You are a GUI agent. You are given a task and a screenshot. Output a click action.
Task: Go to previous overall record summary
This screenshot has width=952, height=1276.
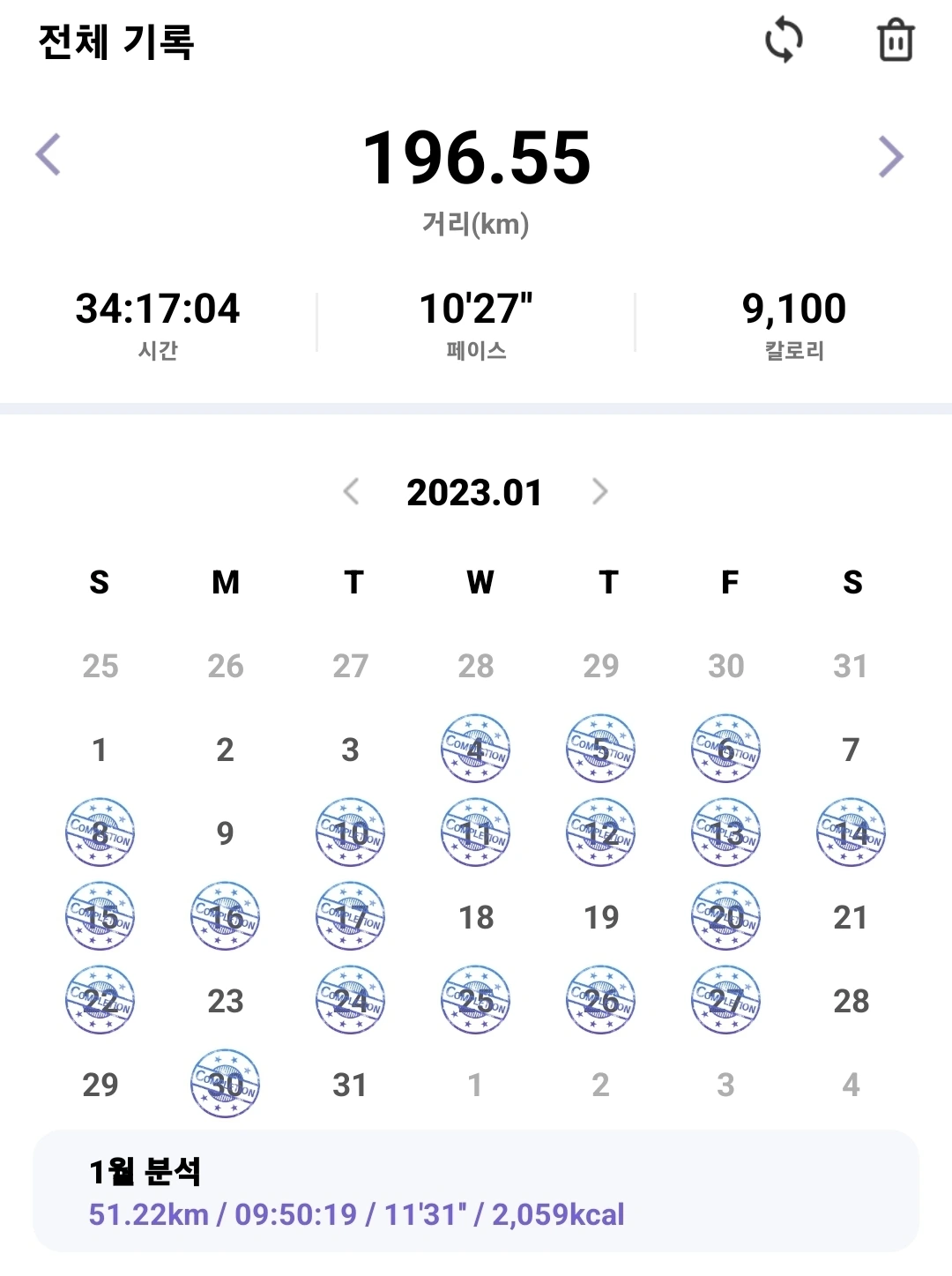coord(48,155)
